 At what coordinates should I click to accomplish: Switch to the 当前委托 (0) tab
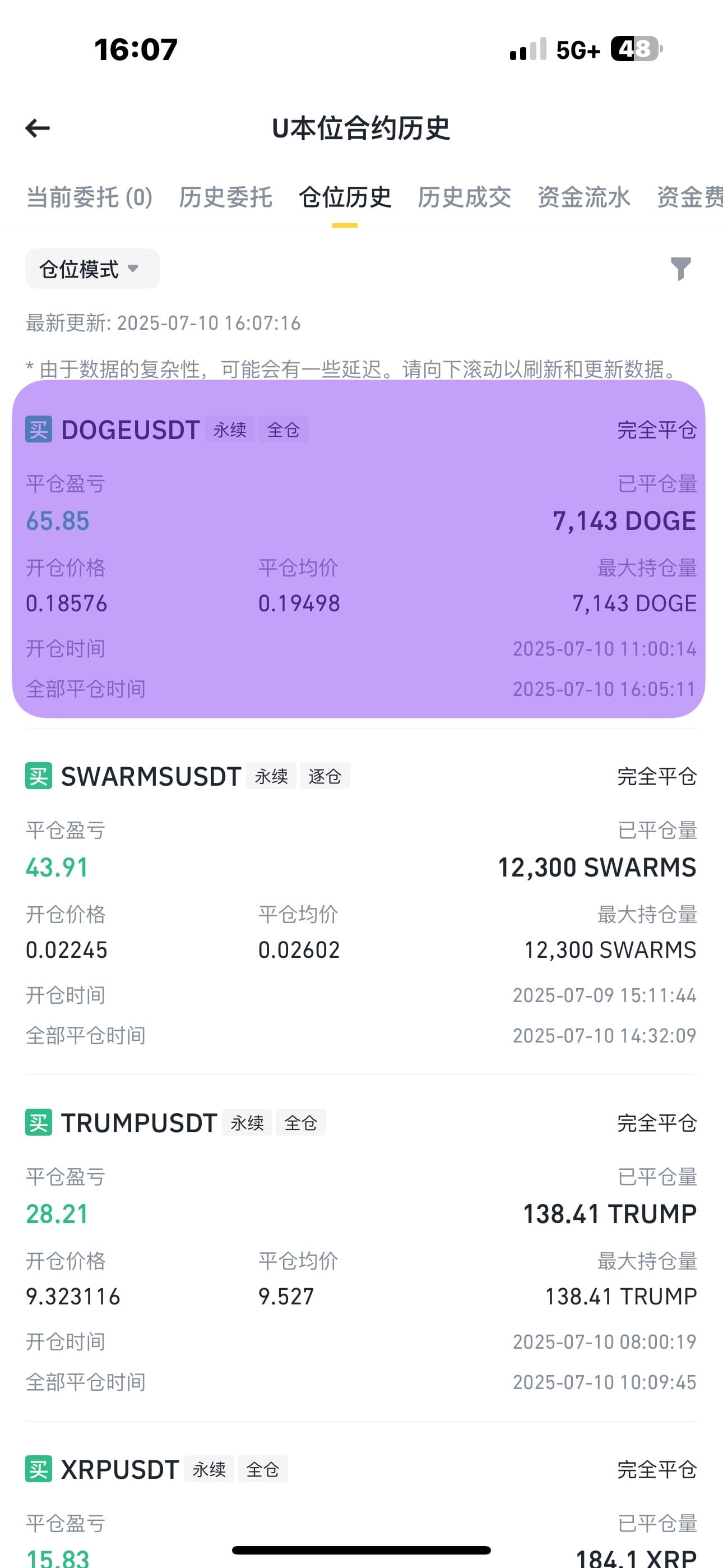90,197
